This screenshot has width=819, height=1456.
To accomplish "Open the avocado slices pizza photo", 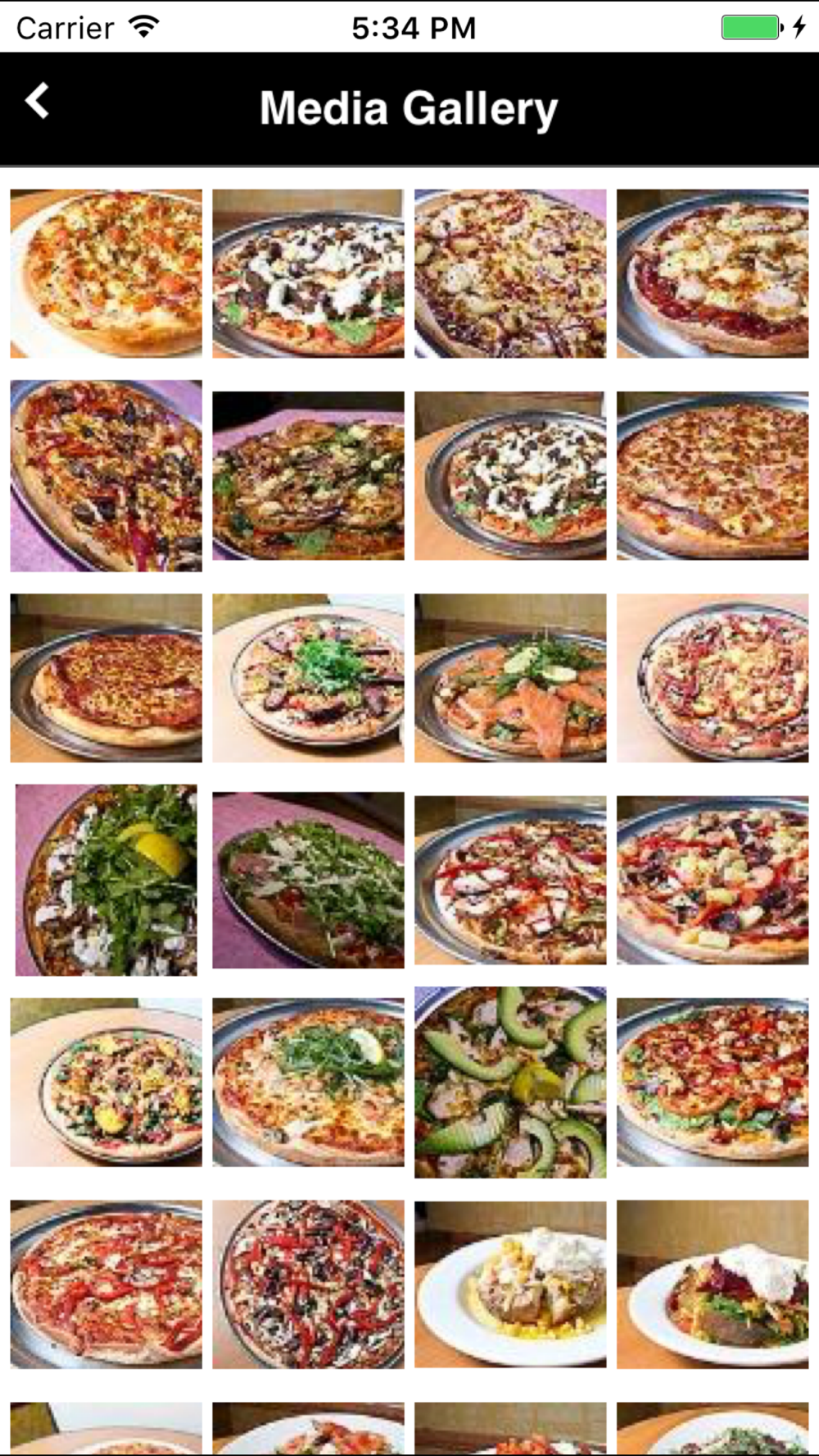I will pos(510,1082).
